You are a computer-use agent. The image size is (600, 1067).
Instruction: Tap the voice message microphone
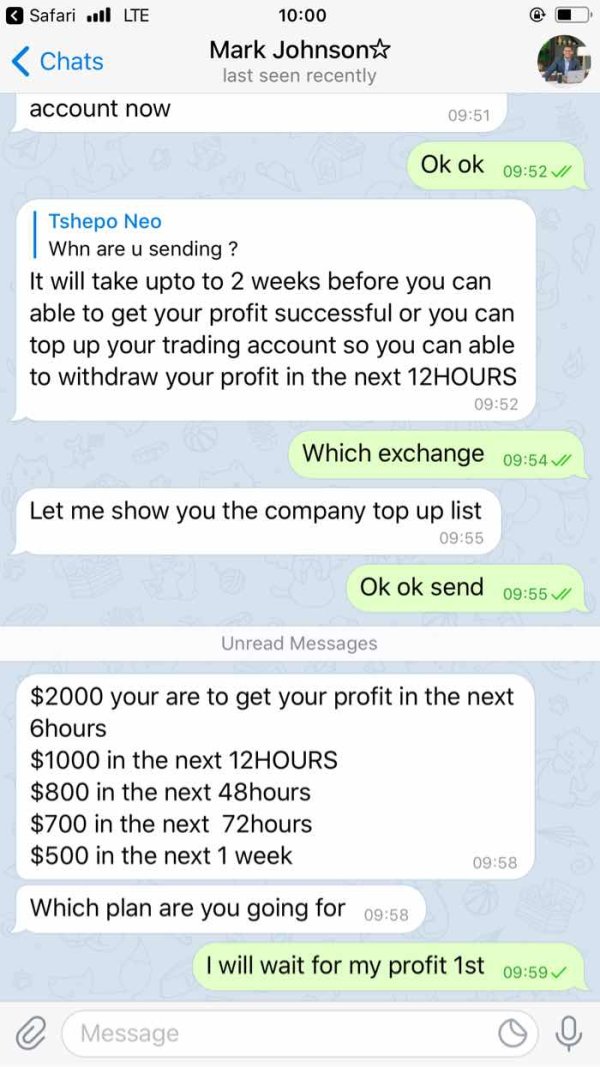[x=567, y=1034]
